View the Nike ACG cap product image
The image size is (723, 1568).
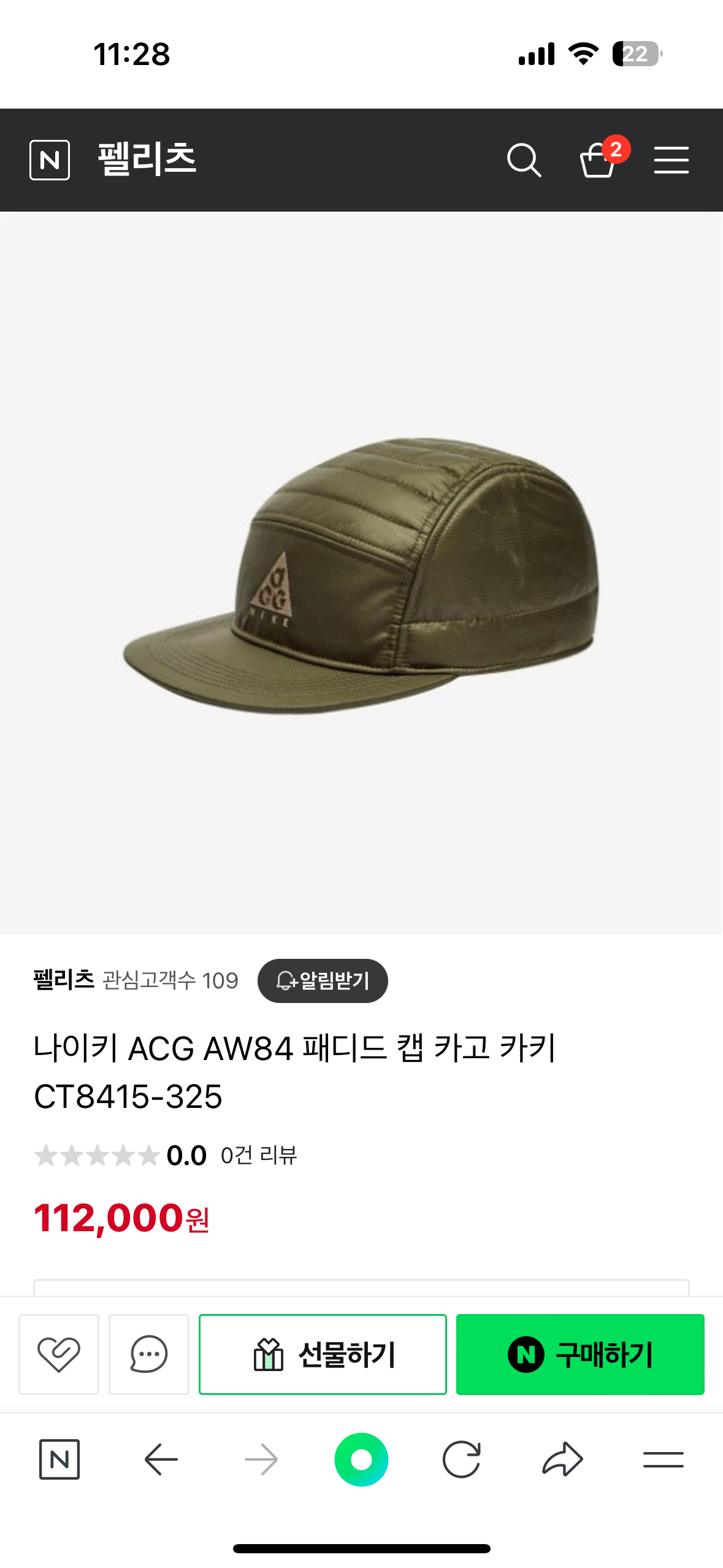361,574
